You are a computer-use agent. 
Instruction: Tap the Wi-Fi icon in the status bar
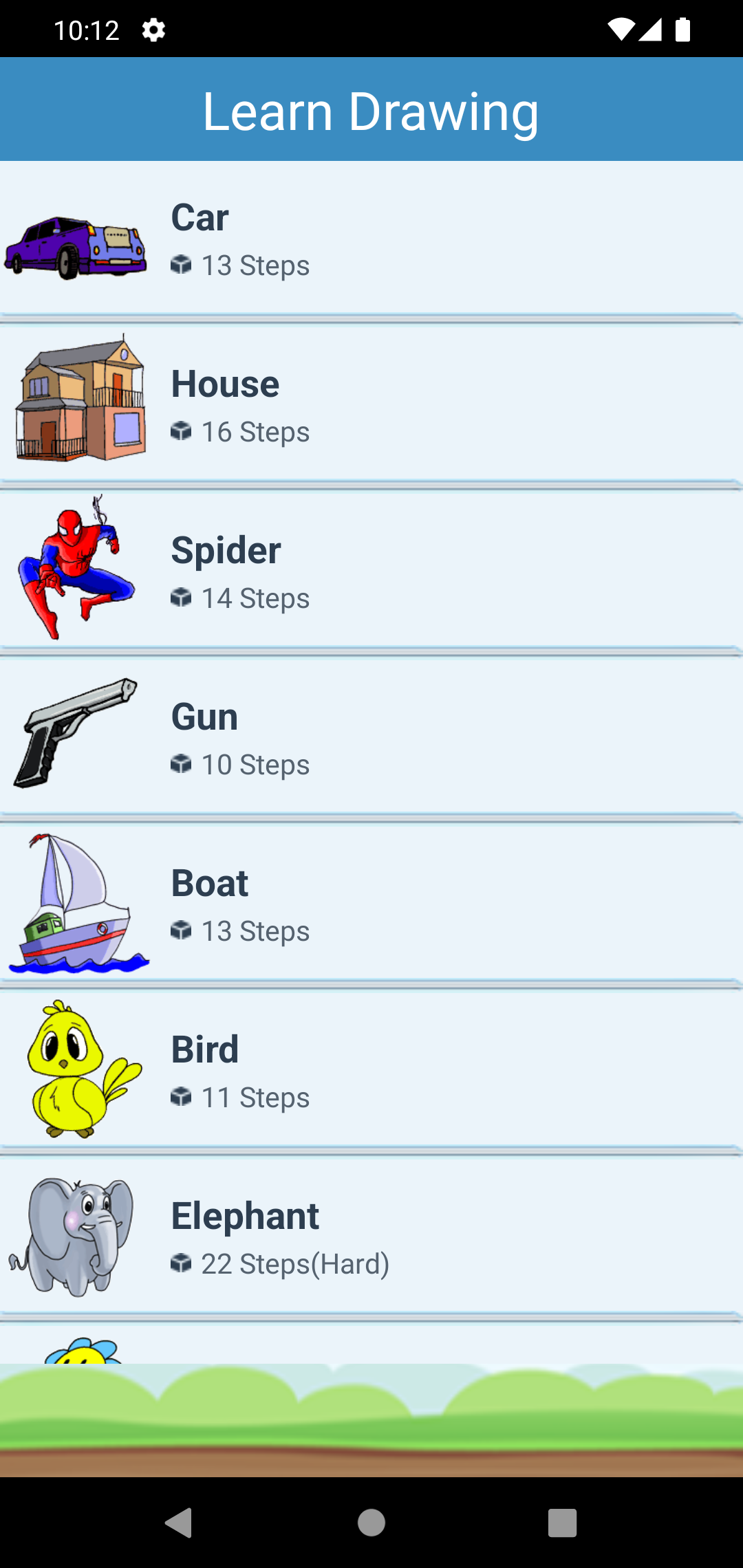point(621,28)
